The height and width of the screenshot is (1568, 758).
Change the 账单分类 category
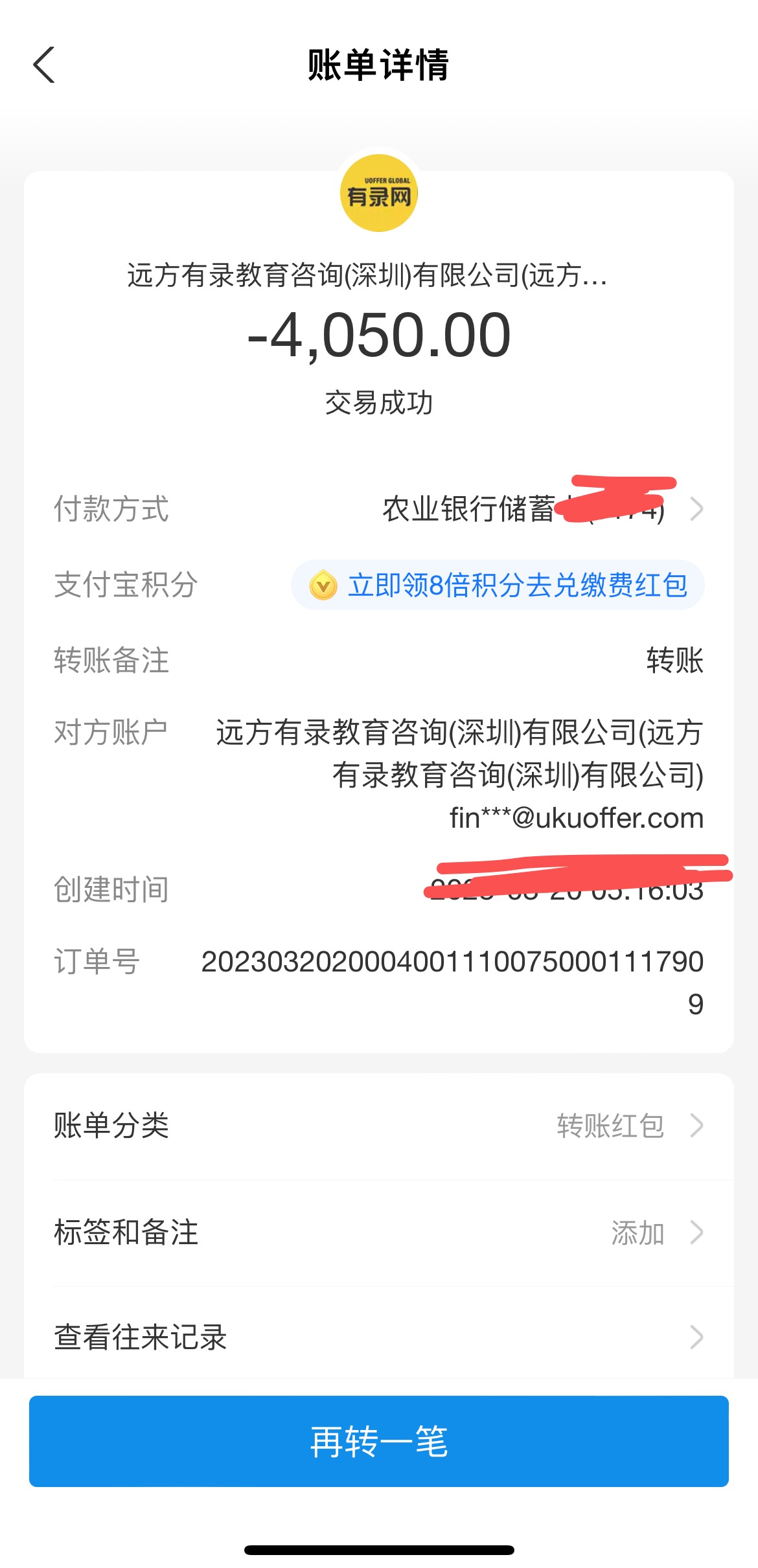pos(378,1126)
